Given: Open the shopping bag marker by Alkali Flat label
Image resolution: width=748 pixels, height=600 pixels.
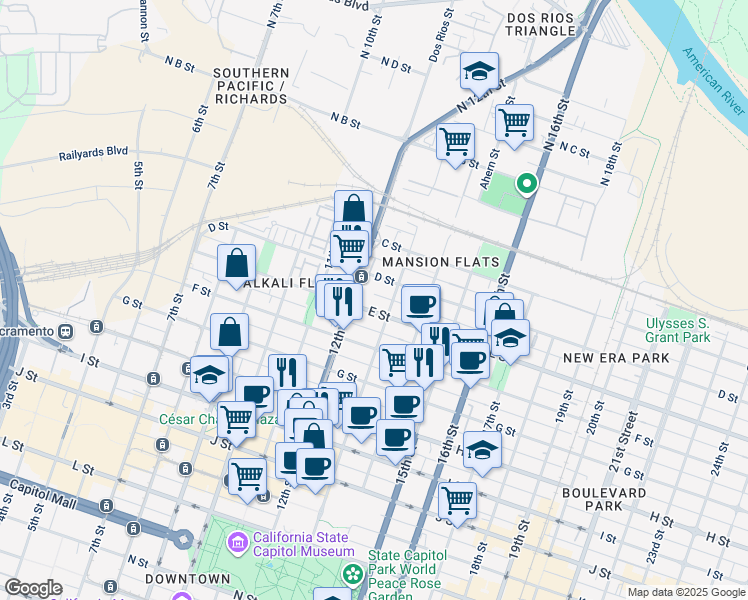Looking at the screenshot, I should pos(237,265).
